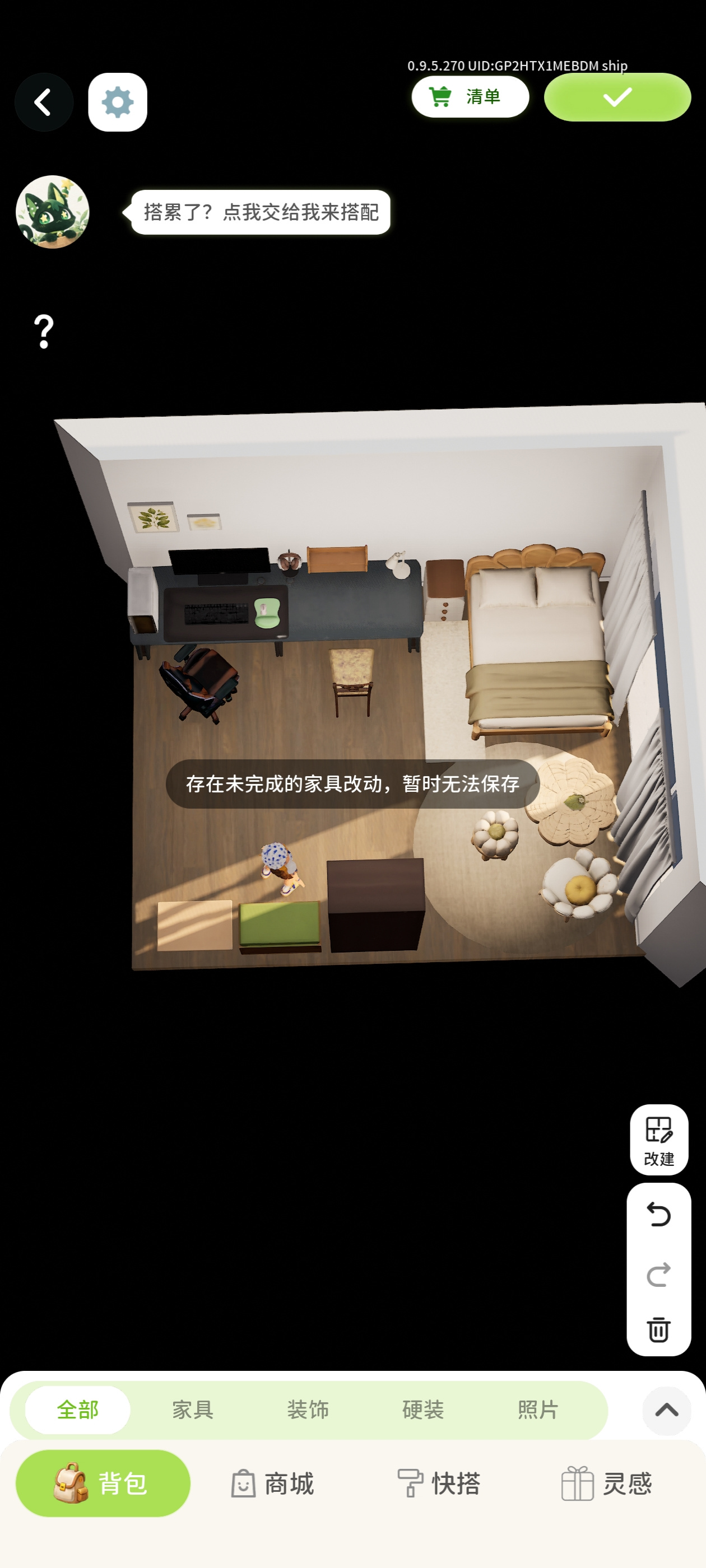Viewport: 706px width, 1568px height.
Task: Tap the cat assistant avatar
Action: coord(52,212)
